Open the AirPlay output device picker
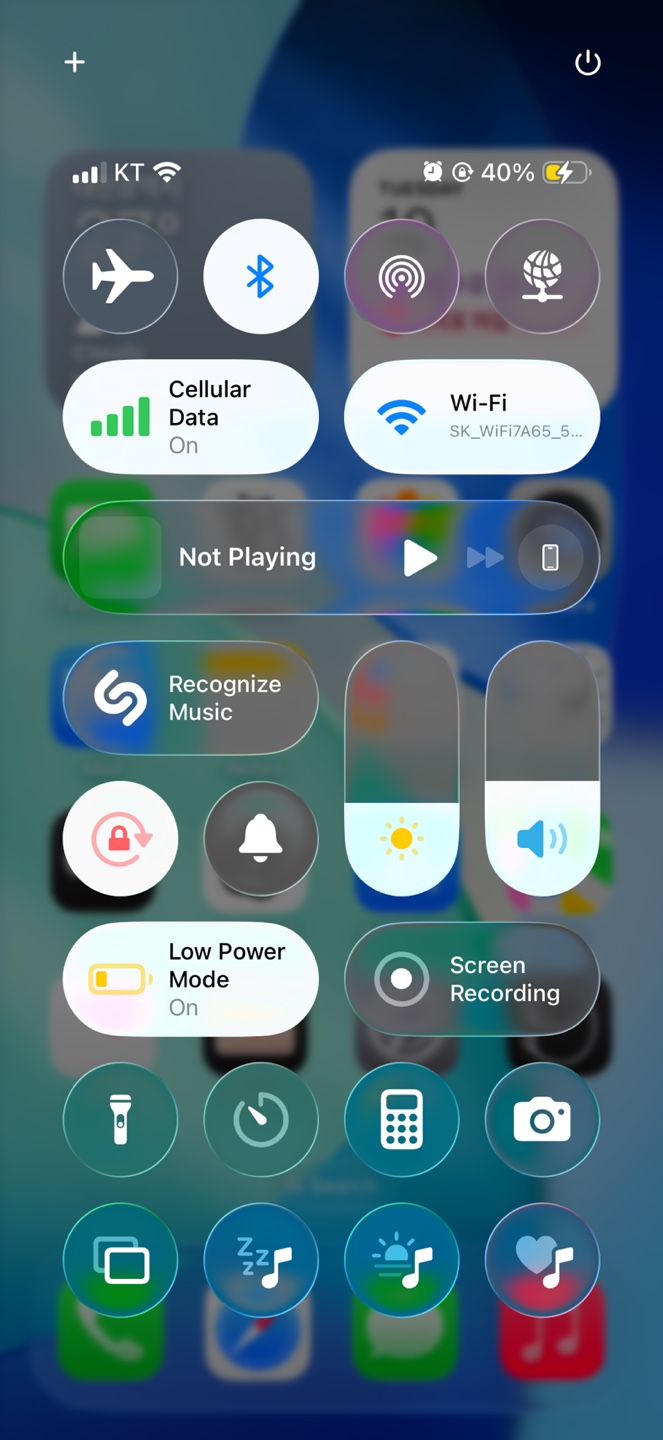 point(550,558)
